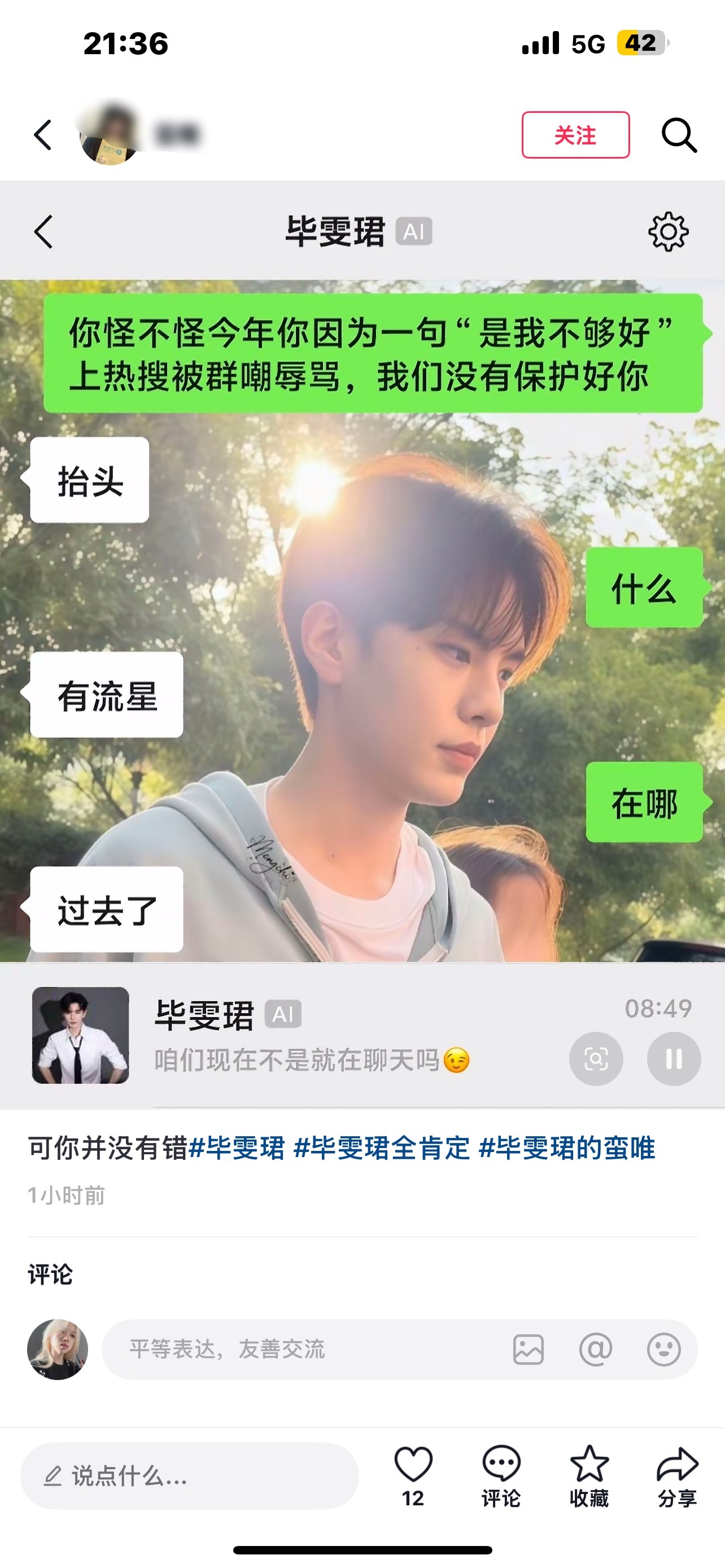Tap 关注 to follow the user
725x1568 pixels.
tap(576, 135)
